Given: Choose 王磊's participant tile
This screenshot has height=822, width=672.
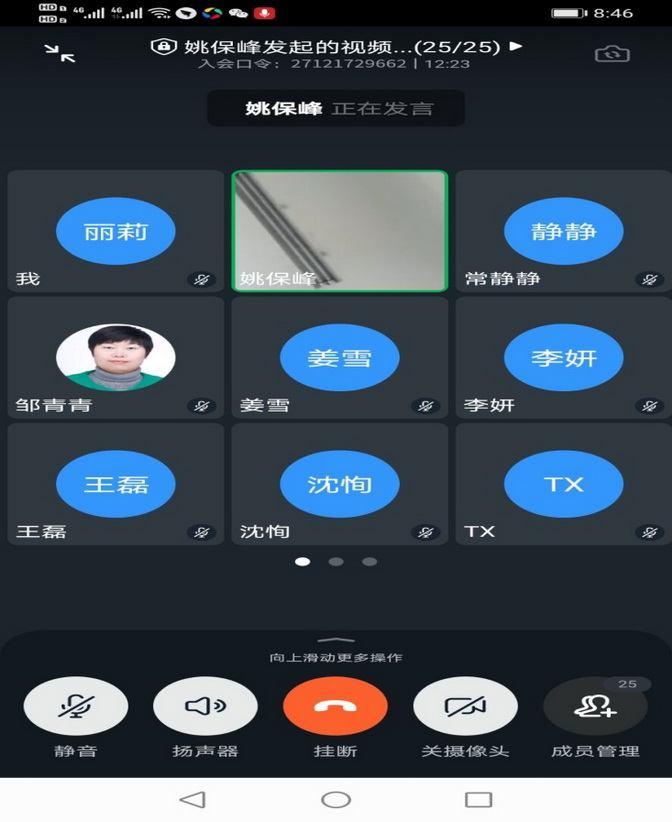Looking at the screenshot, I should (x=116, y=484).
